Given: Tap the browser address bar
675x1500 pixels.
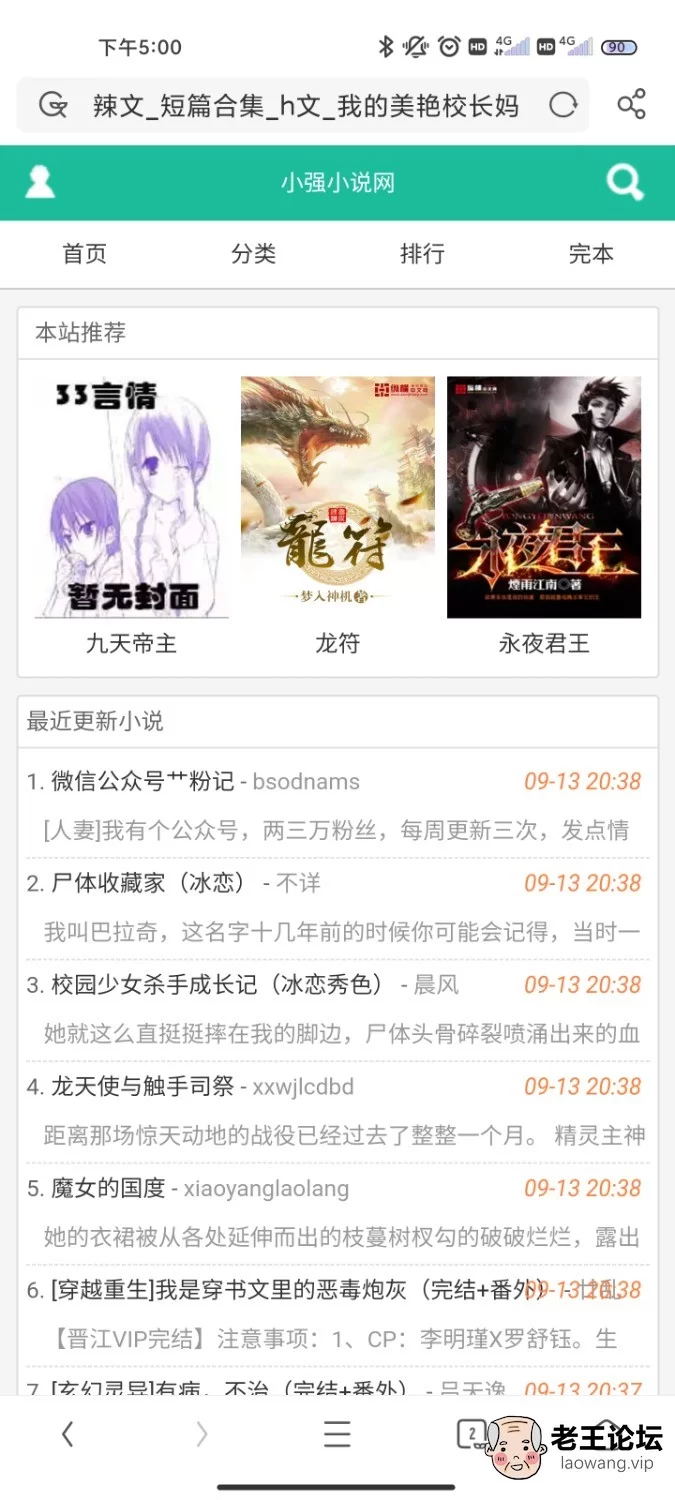Looking at the screenshot, I should click(x=302, y=105).
